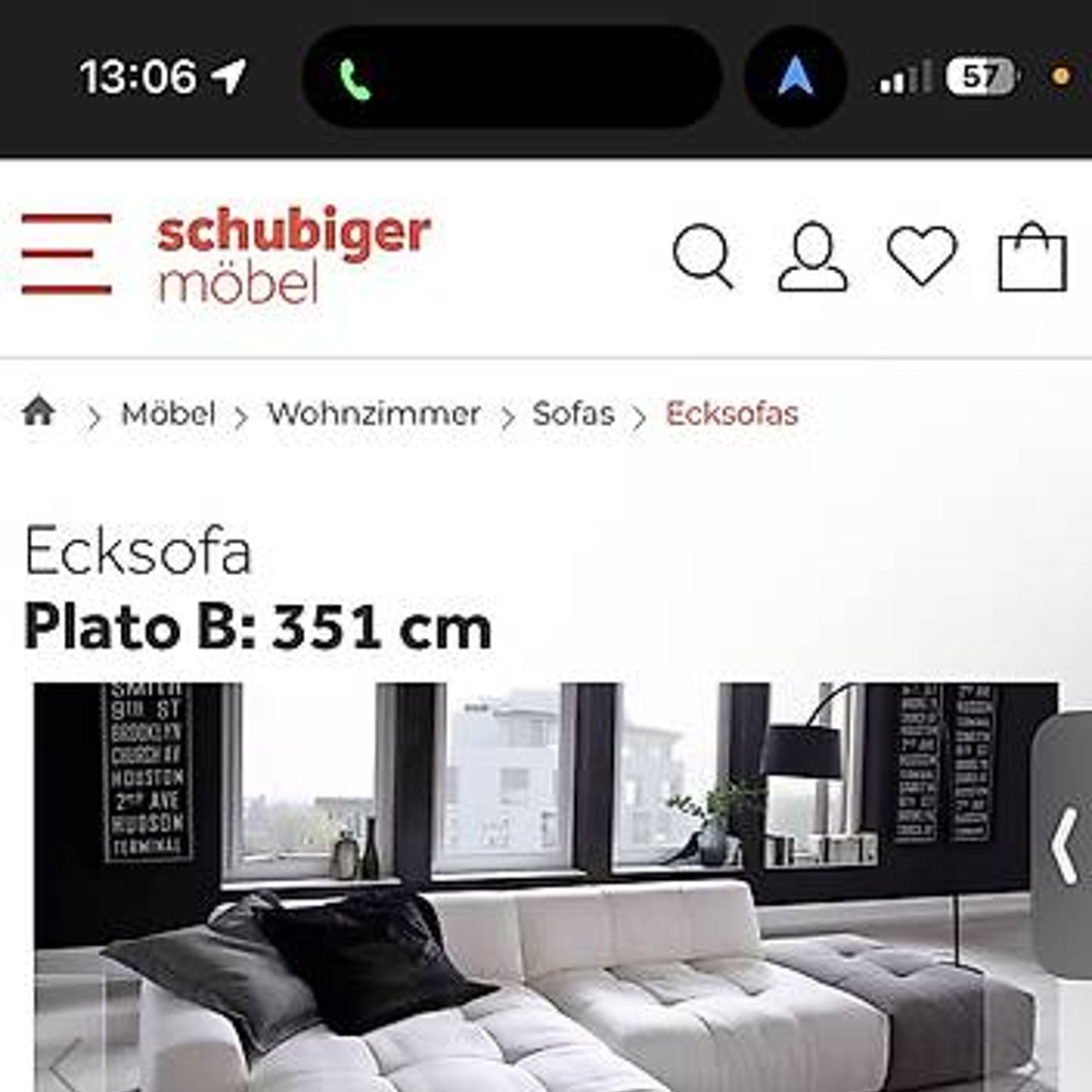This screenshot has height=1092, width=1092.
Task: Open the Wohnzimmer breadcrumb
Action: tap(374, 414)
